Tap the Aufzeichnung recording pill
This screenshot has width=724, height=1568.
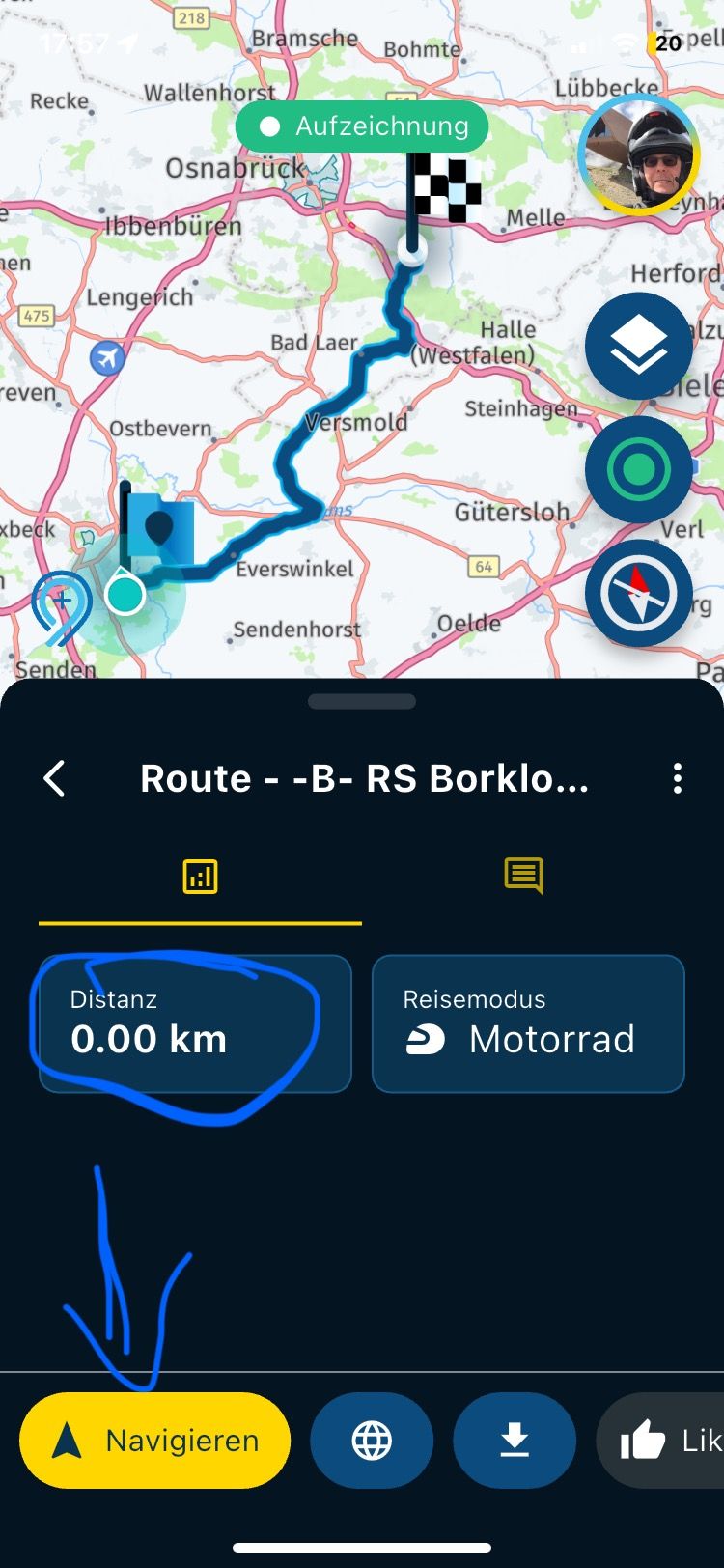point(362,126)
